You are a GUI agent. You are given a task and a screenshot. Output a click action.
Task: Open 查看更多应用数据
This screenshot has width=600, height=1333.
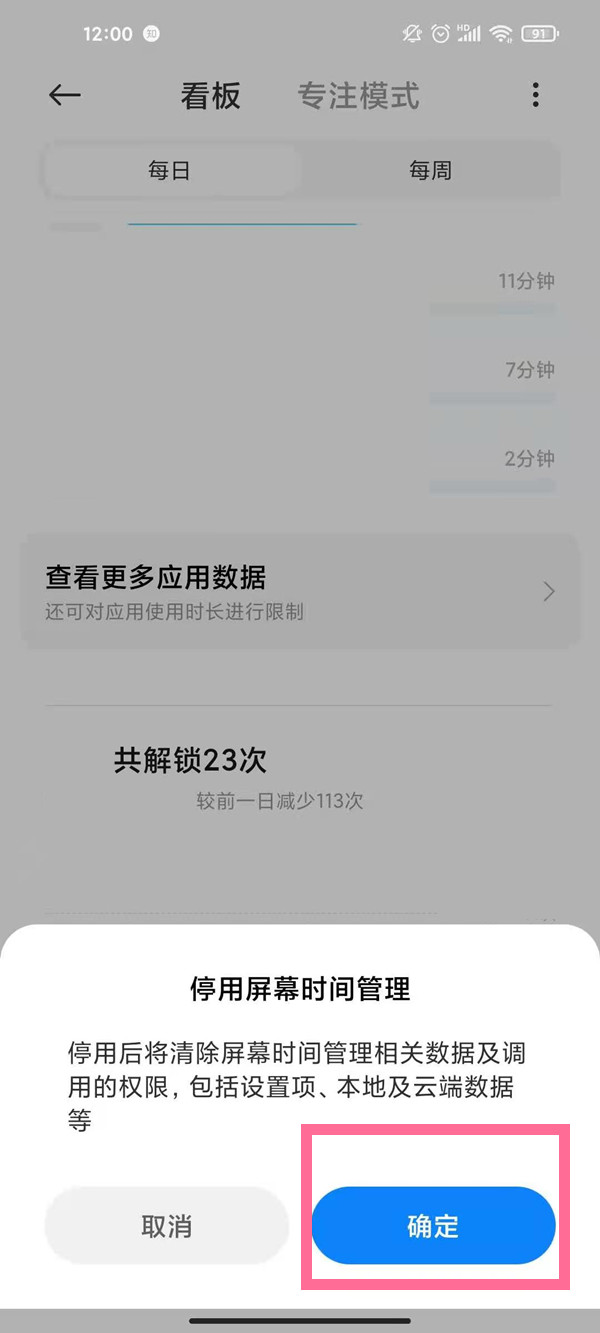[300, 592]
